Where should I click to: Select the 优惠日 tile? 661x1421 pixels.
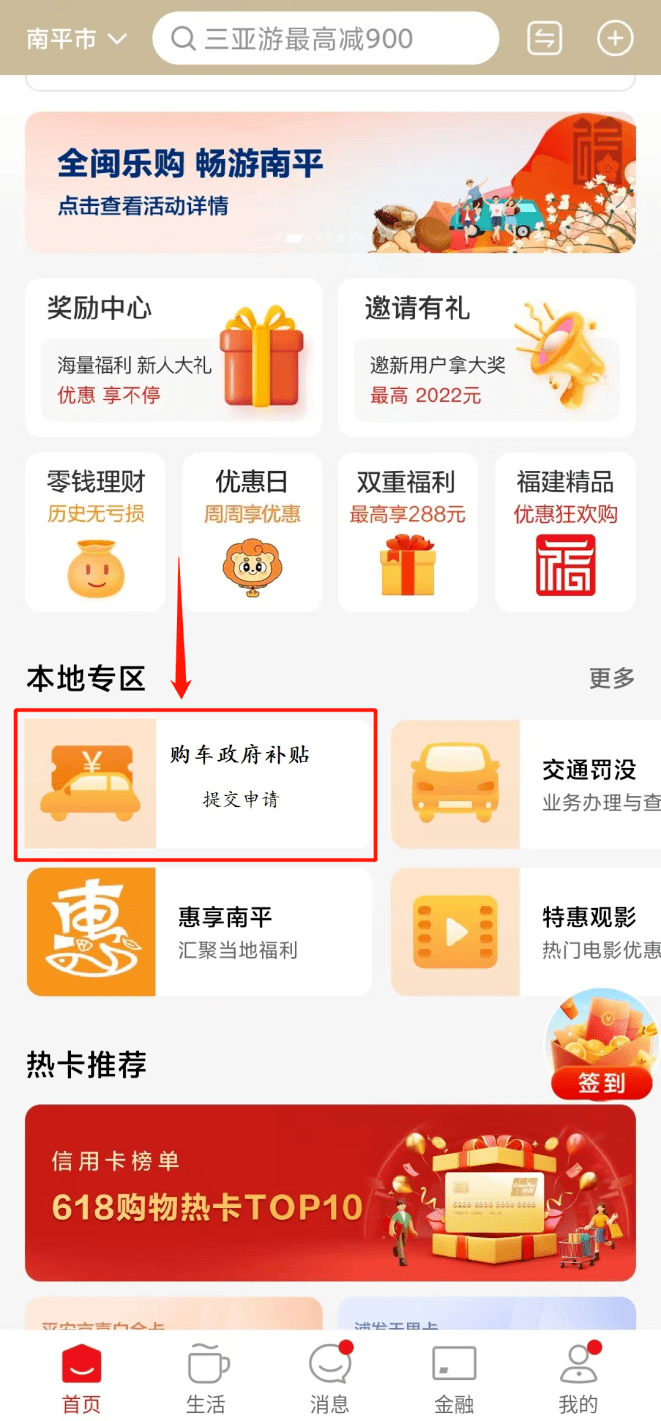coord(252,532)
